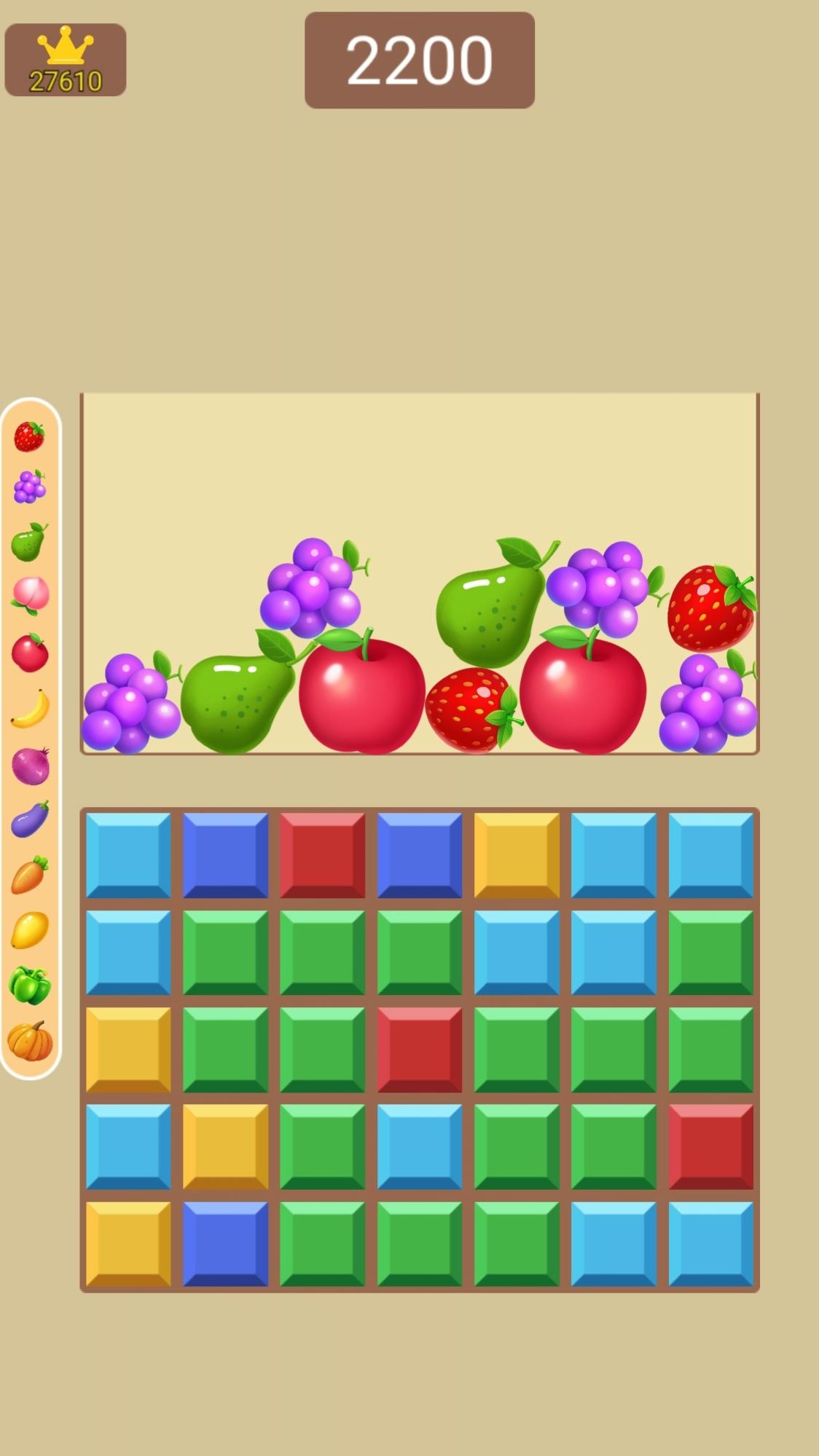Tap the yellow block in the fourth row

pyautogui.click(x=225, y=1146)
